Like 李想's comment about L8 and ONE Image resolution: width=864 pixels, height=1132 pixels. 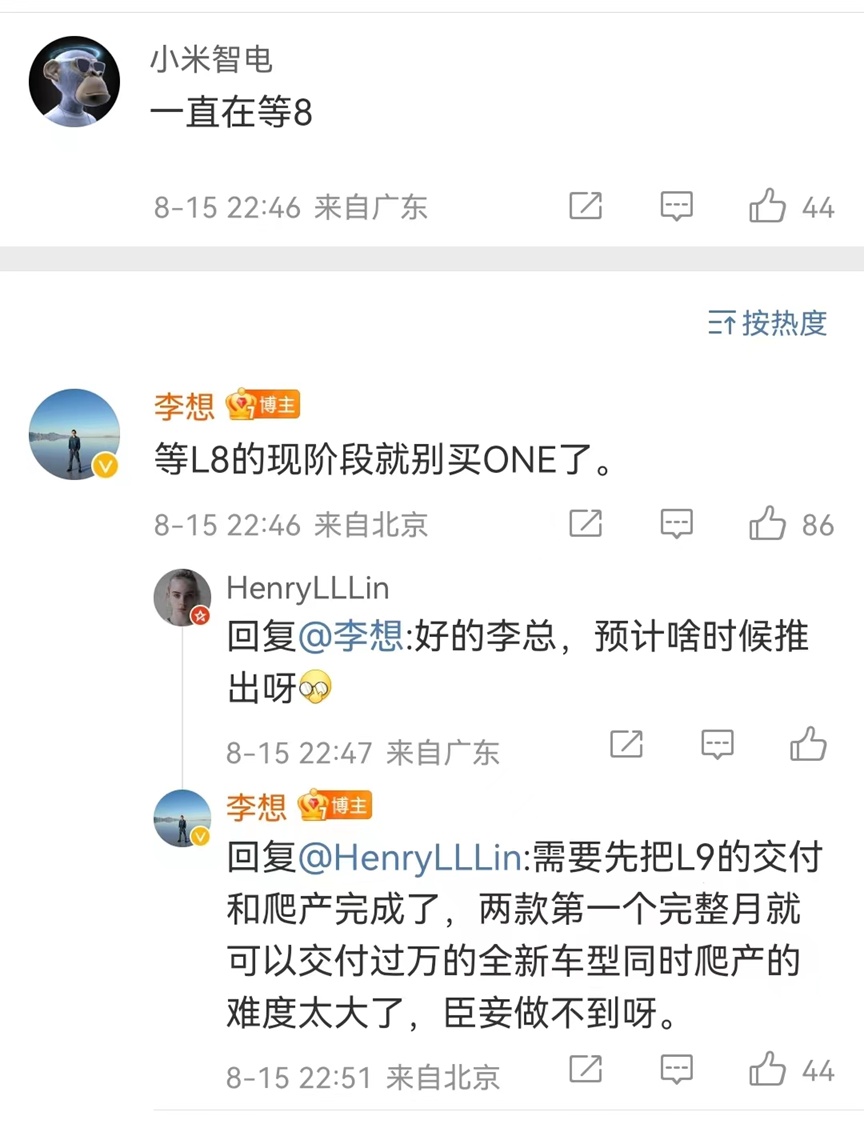point(768,523)
